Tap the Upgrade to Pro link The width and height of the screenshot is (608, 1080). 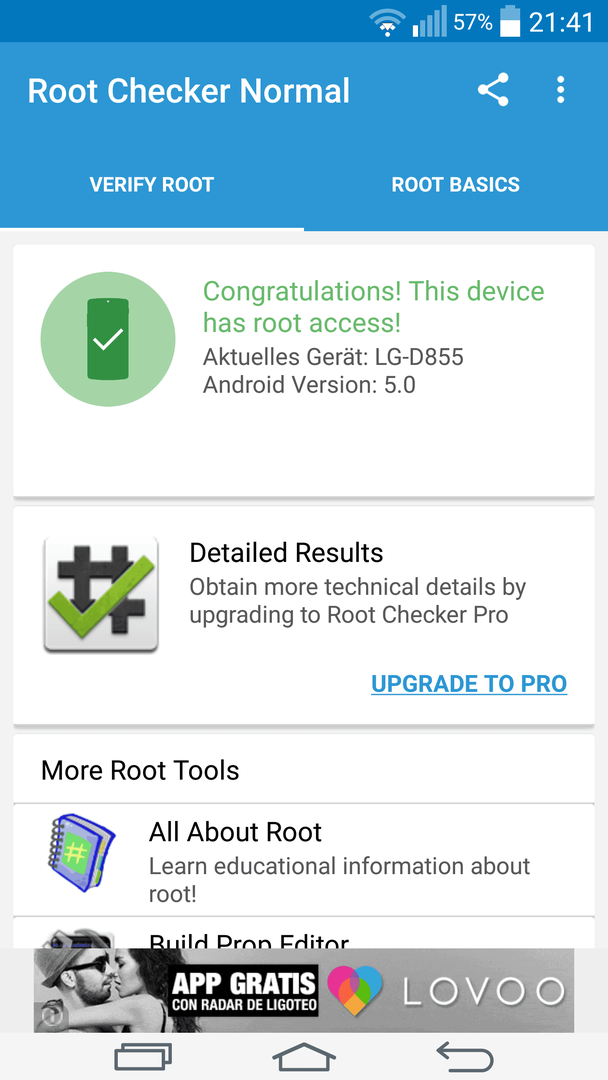[x=468, y=684]
